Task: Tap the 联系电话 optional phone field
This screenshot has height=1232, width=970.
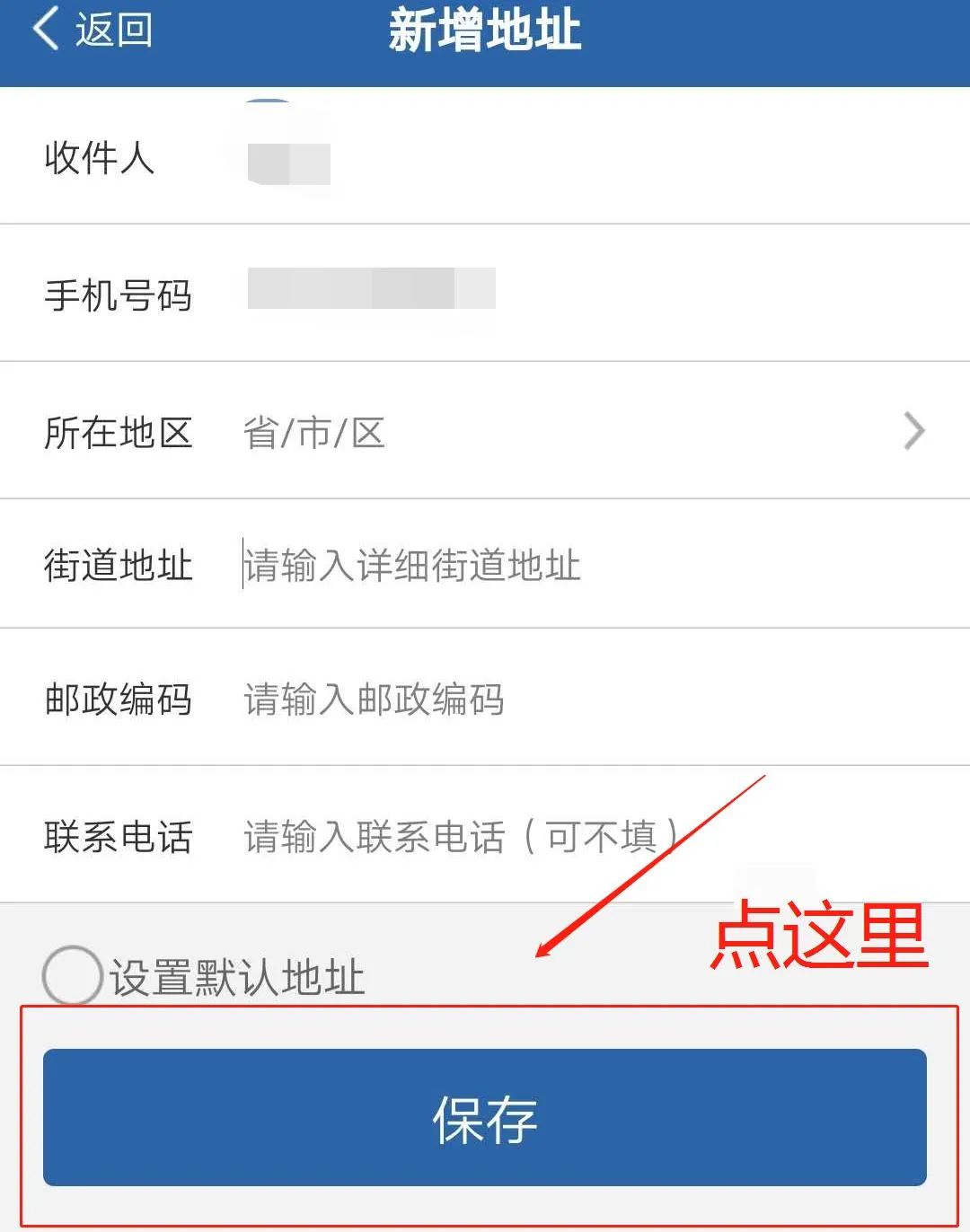Action: tap(575, 836)
